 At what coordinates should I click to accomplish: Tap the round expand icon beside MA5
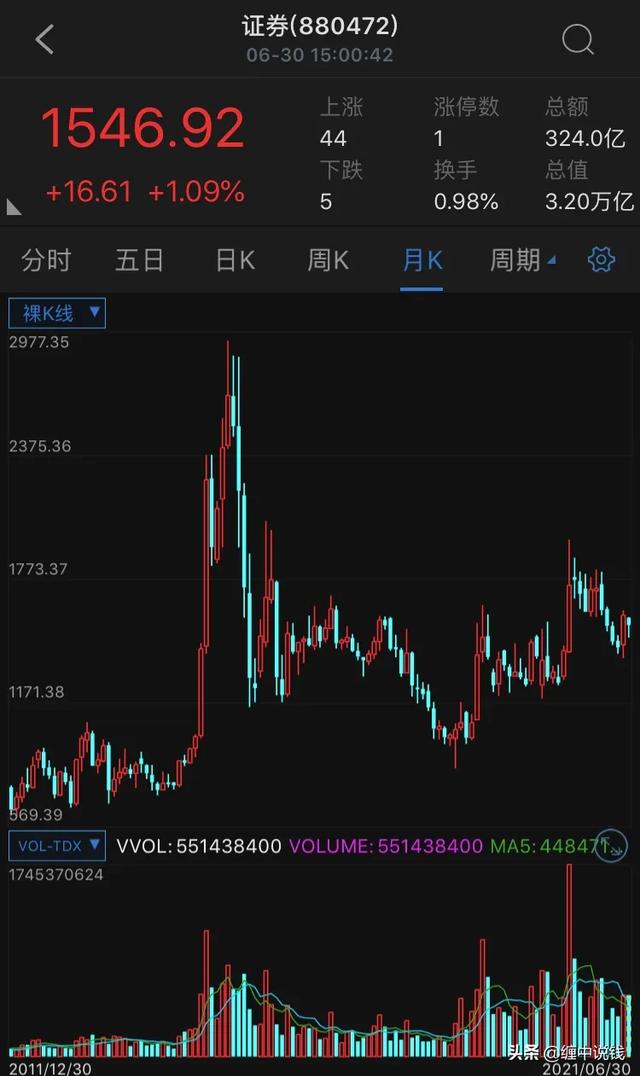tap(611, 845)
